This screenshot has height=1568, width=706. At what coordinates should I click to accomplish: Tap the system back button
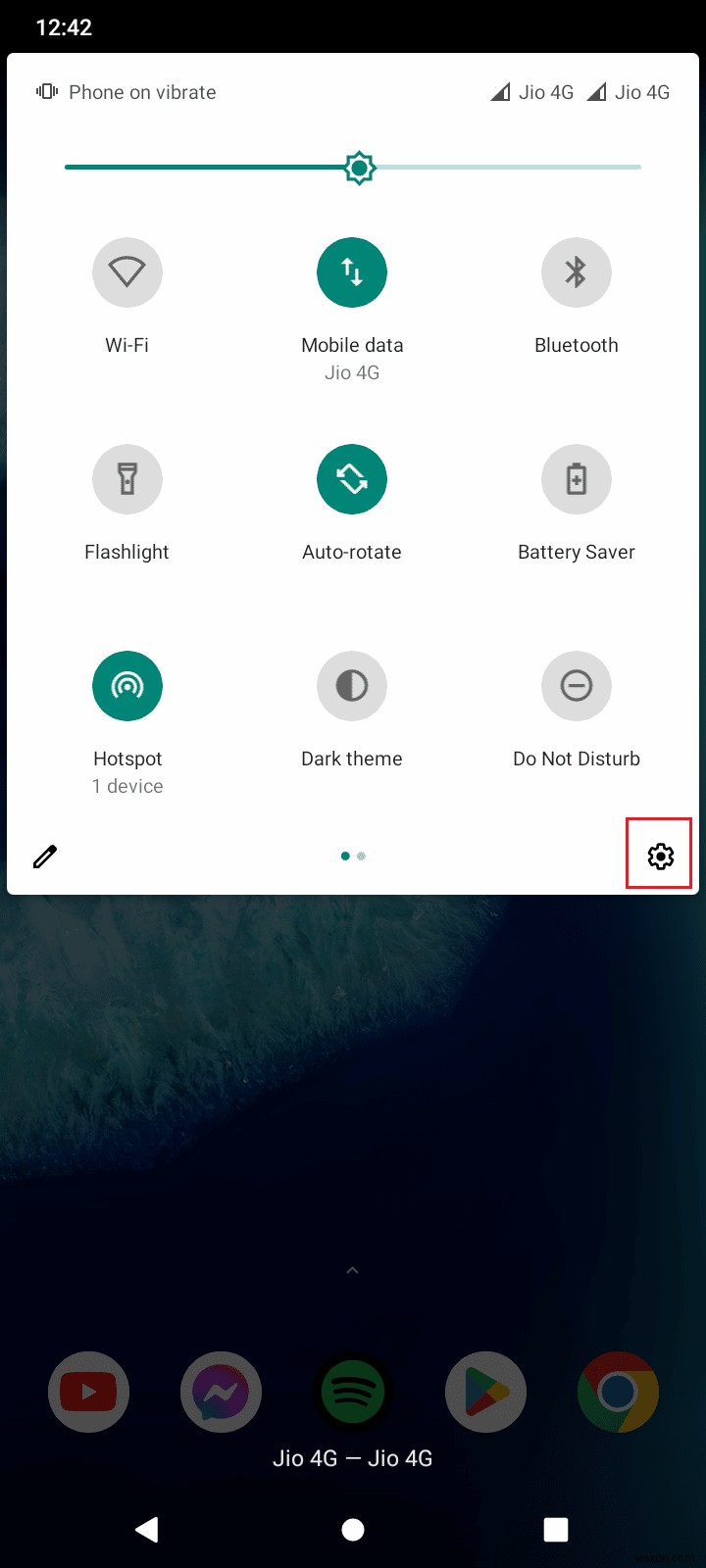[147, 1529]
